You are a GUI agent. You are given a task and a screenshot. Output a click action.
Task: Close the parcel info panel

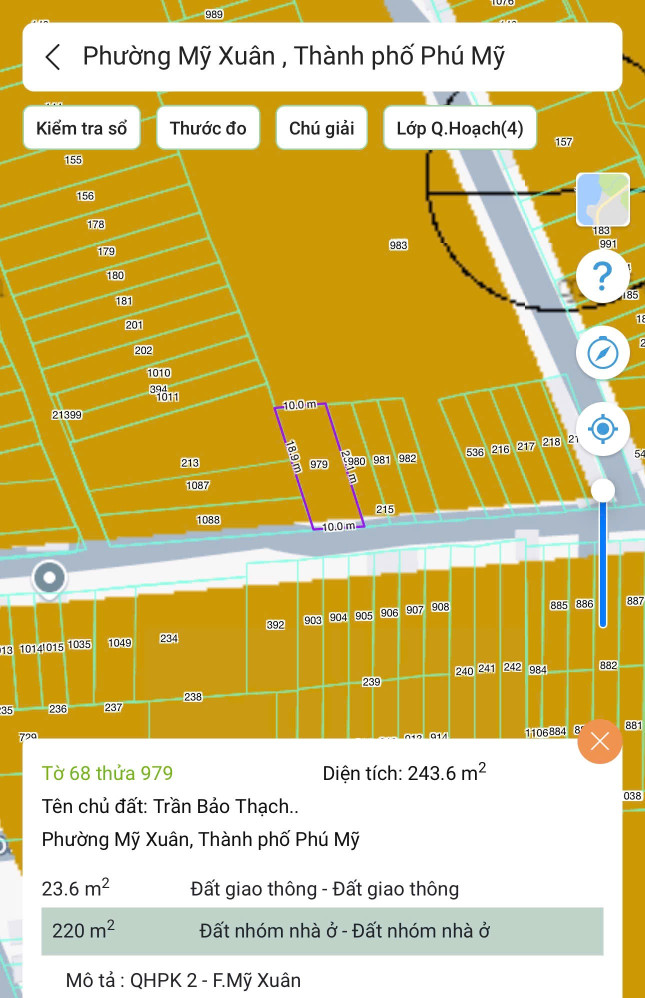click(600, 741)
